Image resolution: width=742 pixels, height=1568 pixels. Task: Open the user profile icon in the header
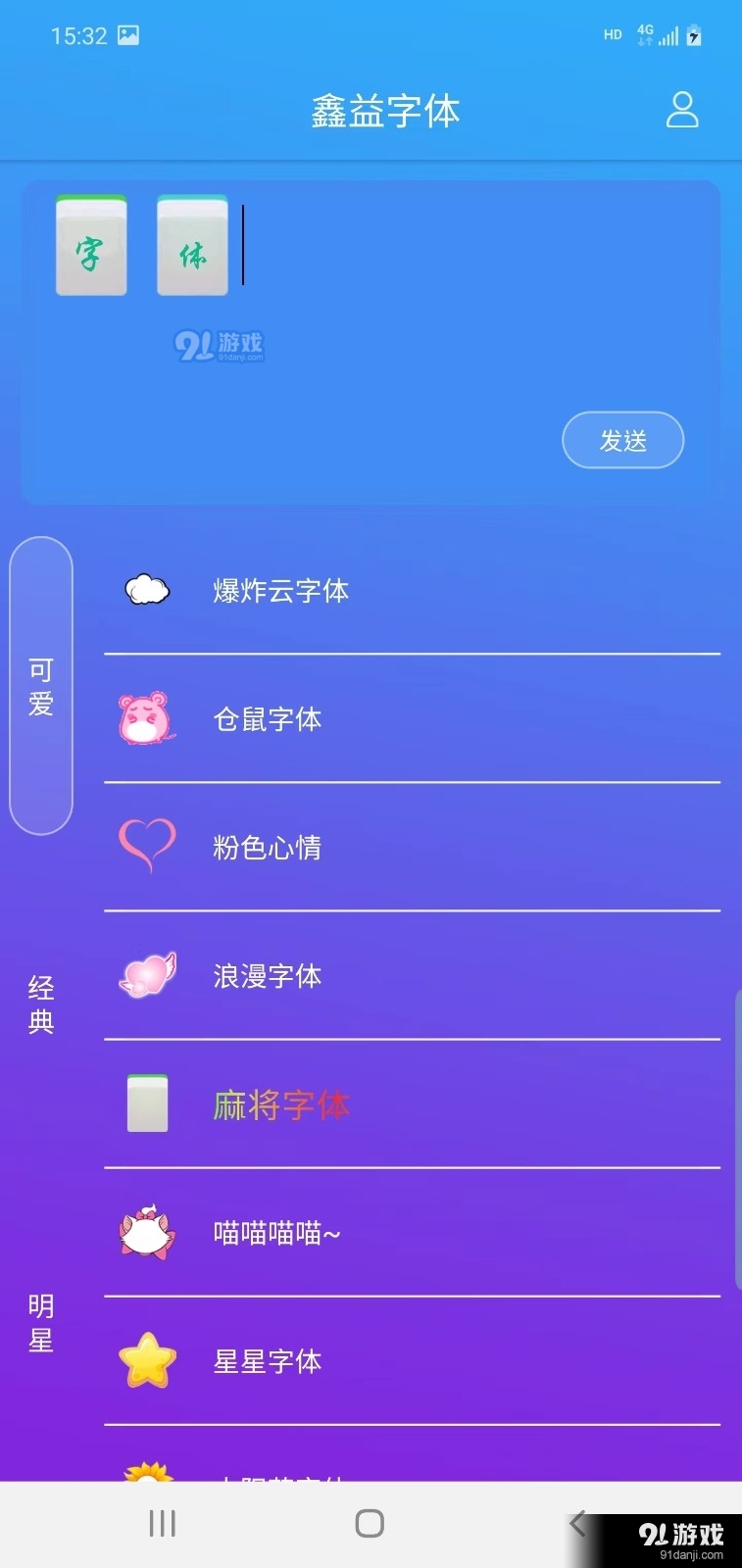pos(682,111)
